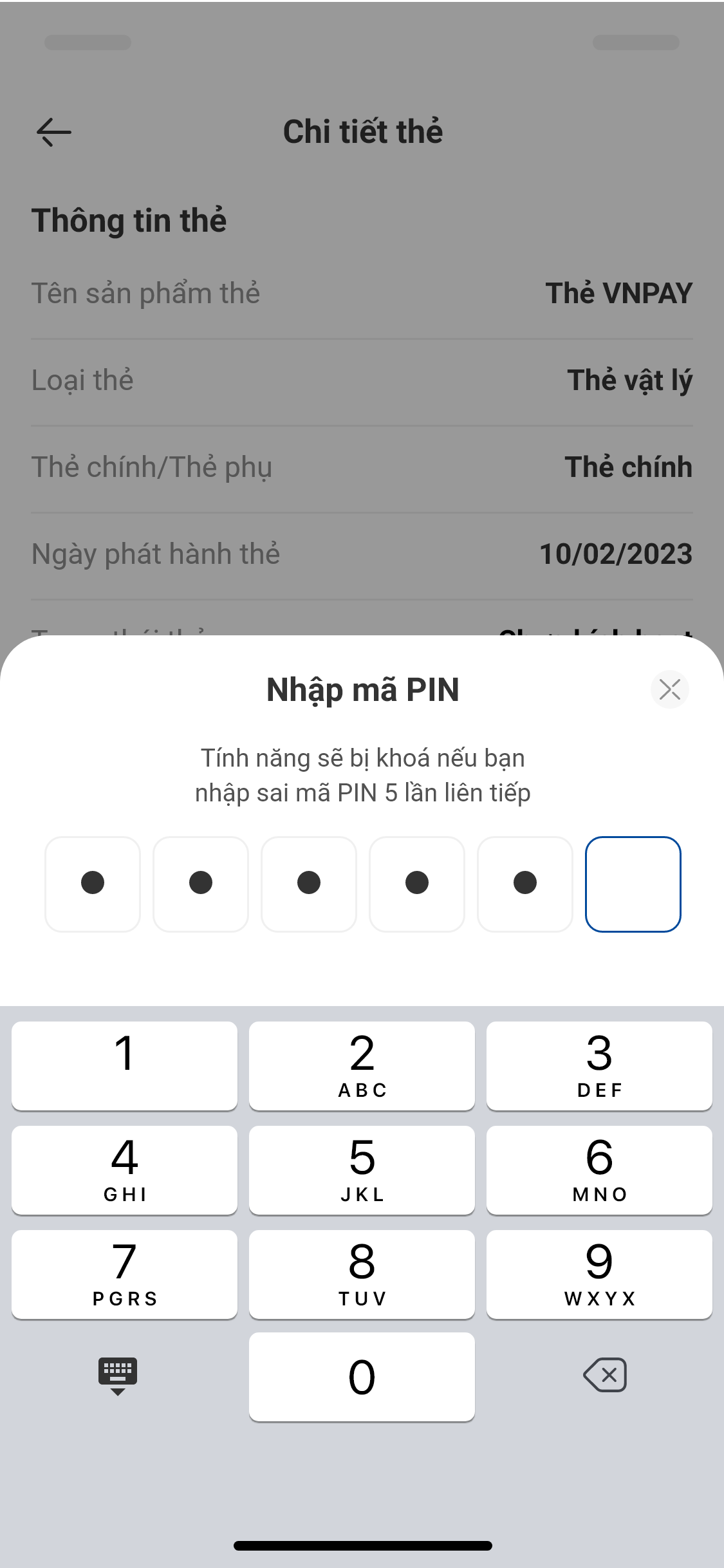Viewport: 724px width, 1568px height.
Task: Enter digit 5 on the keypad
Action: (x=362, y=1170)
